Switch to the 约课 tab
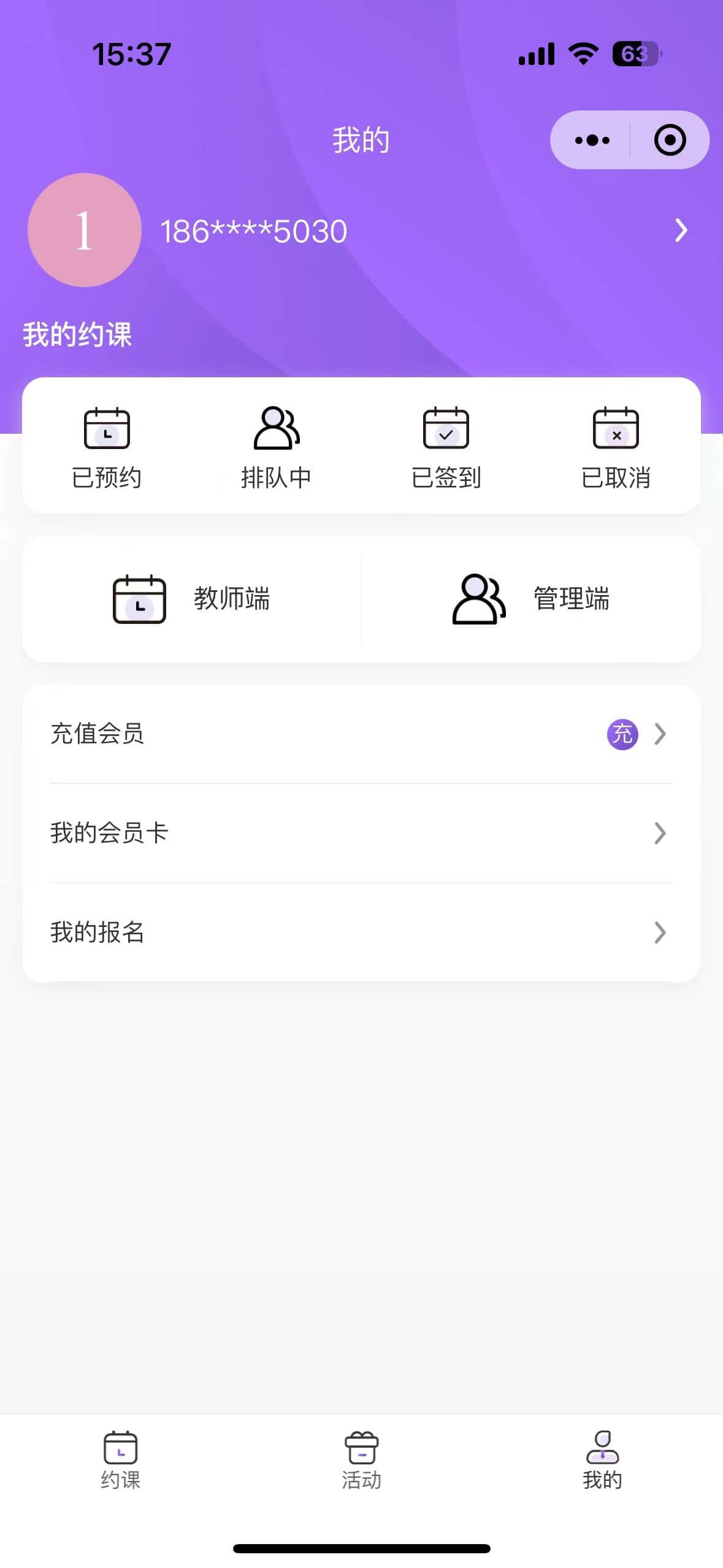The width and height of the screenshot is (723, 1568). [x=121, y=1460]
